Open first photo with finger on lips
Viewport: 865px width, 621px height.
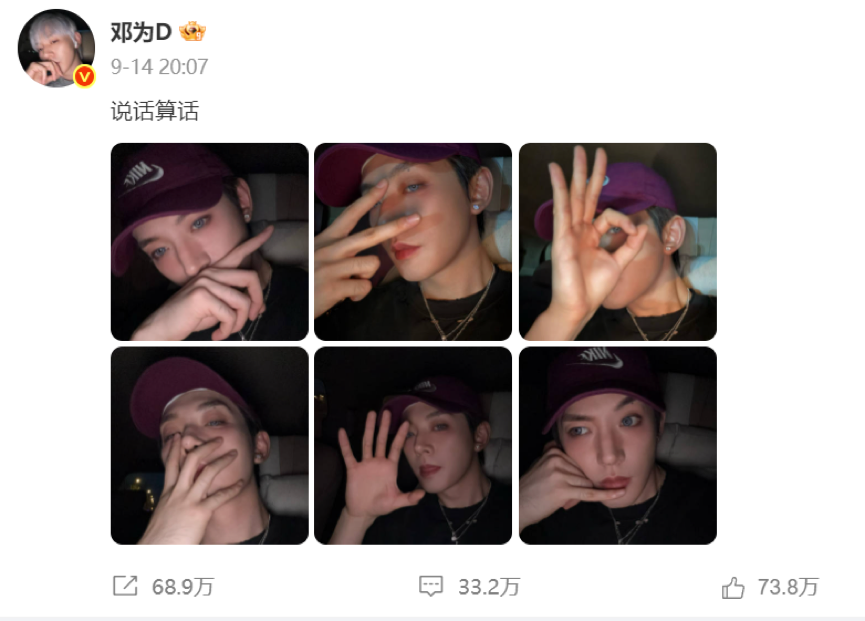pyautogui.click(x=209, y=242)
